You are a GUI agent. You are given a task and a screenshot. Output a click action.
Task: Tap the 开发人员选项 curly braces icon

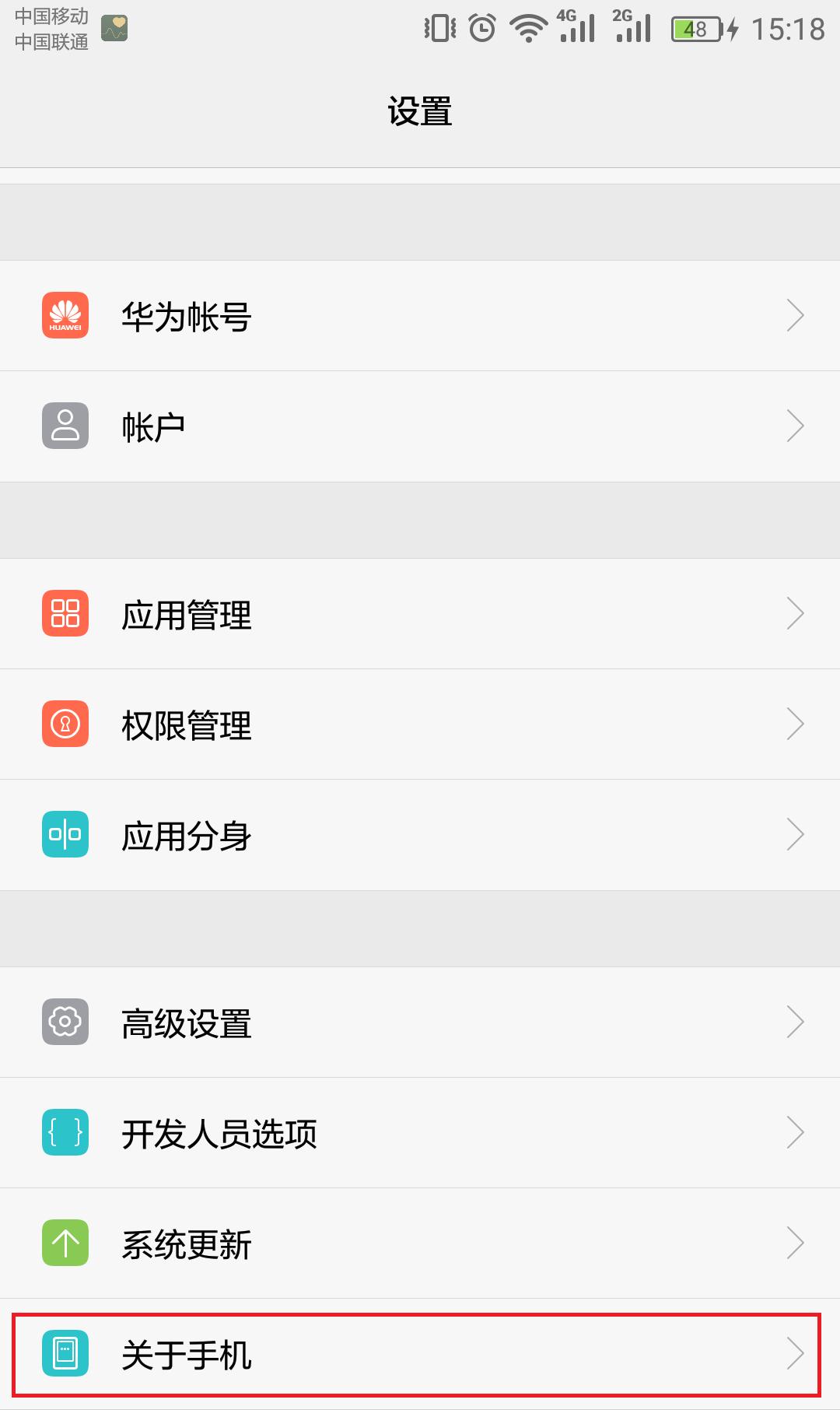[x=65, y=1134]
